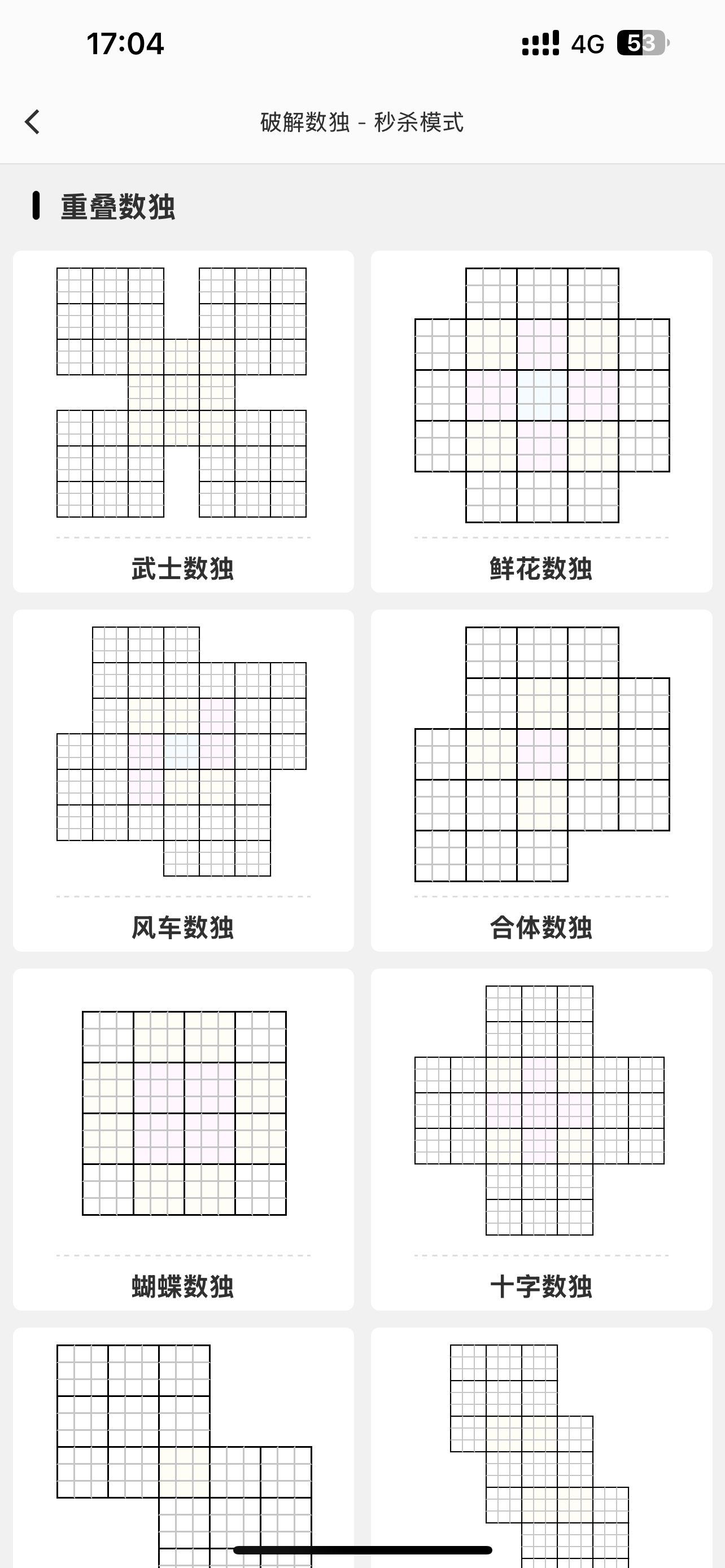Select the 十字数独 puzzle type
The height and width of the screenshot is (1568, 725).
[541, 1140]
